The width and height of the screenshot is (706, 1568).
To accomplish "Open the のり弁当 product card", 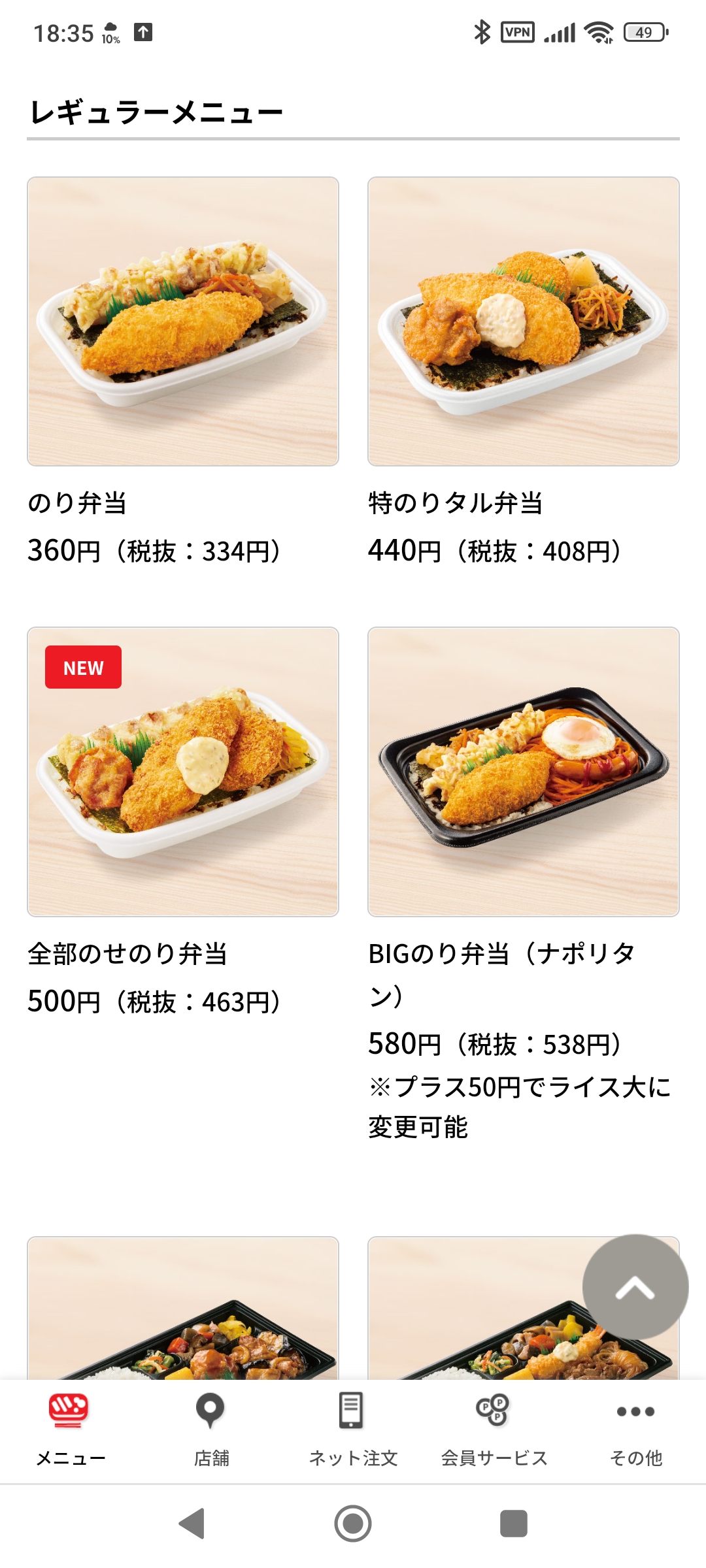I will pyautogui.click(x=183, y=321).
